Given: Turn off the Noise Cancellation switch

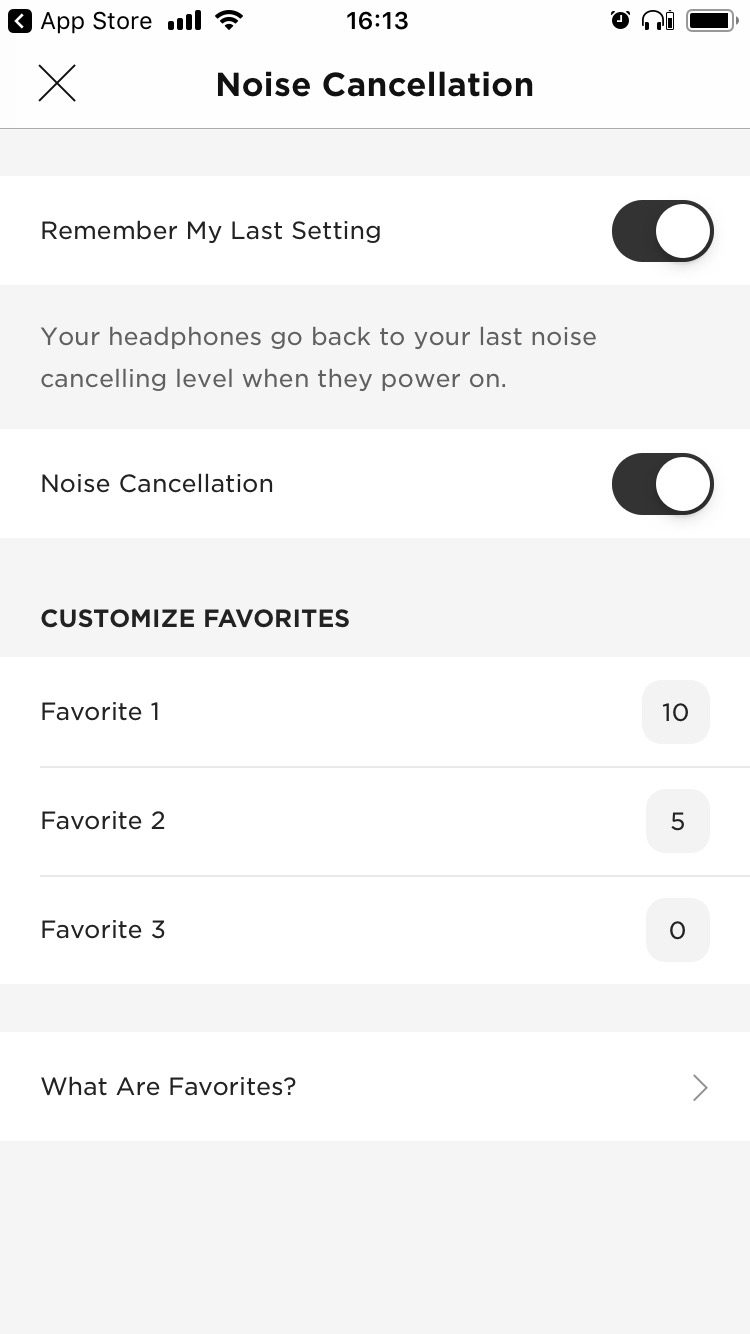Looking at the screenshot, I should (662, 484).
